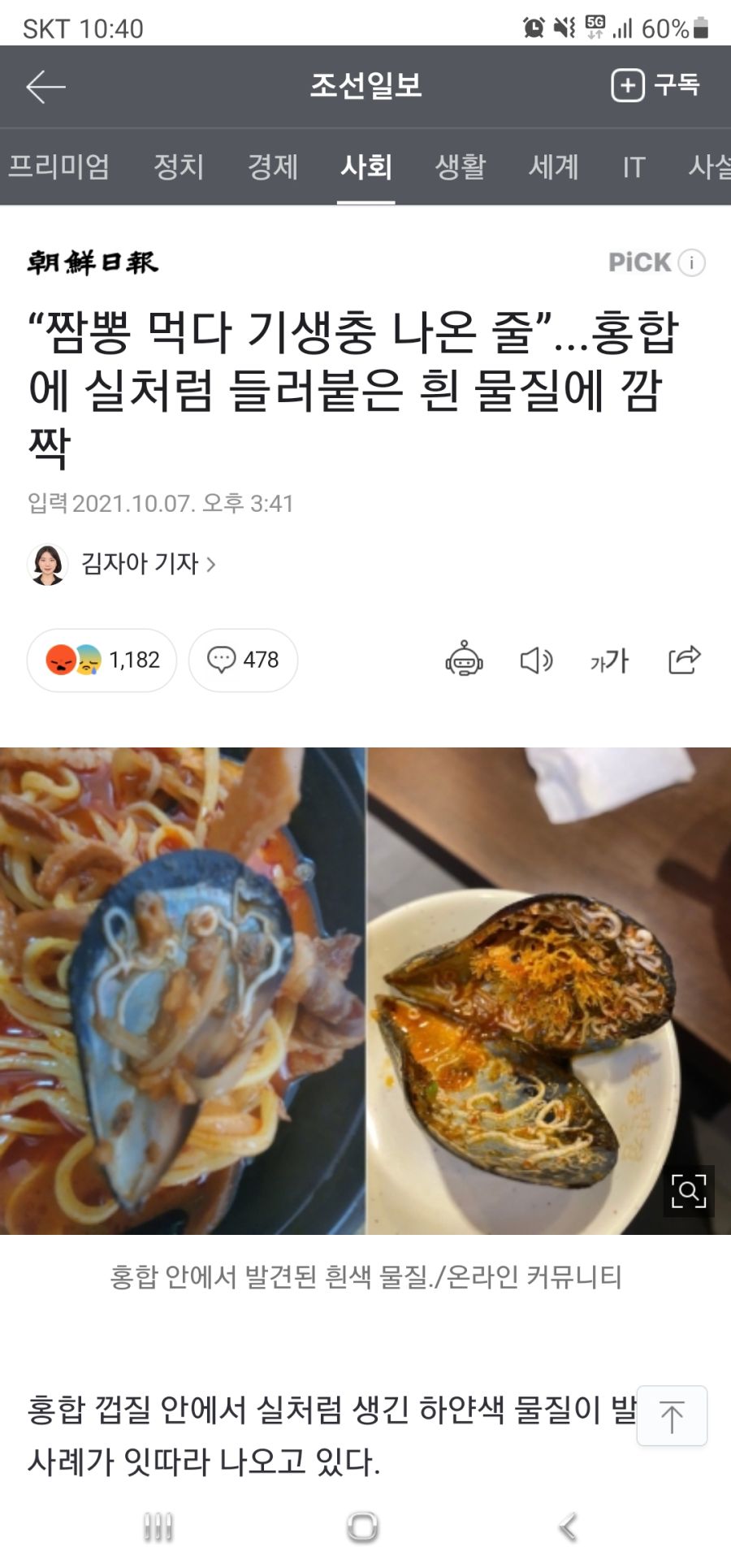Tap the system home button
731x1568 pixels.
362,1527
